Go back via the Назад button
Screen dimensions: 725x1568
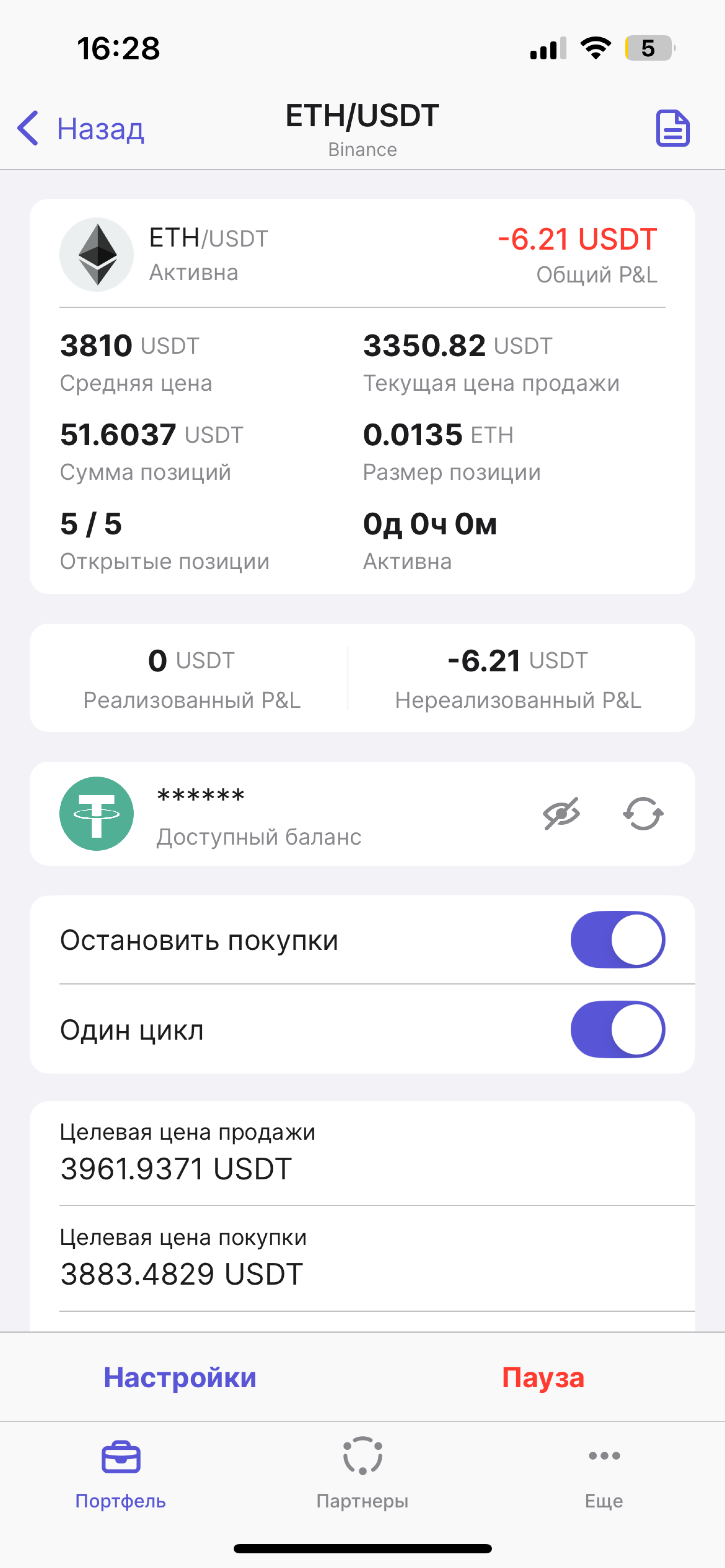[82, 129]
